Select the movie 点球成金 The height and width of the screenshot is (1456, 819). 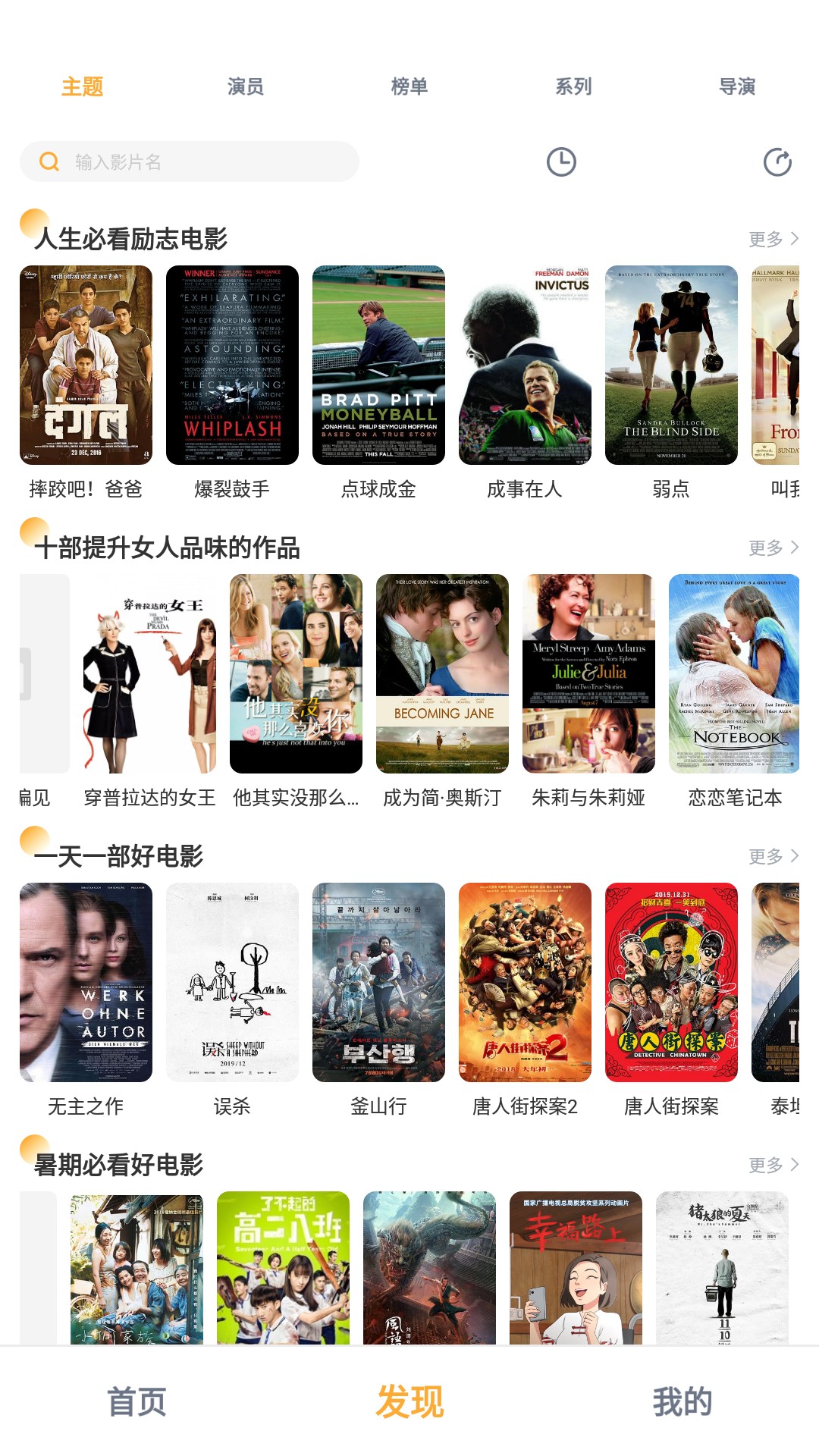pyautogui.click(x=378, y=366)
